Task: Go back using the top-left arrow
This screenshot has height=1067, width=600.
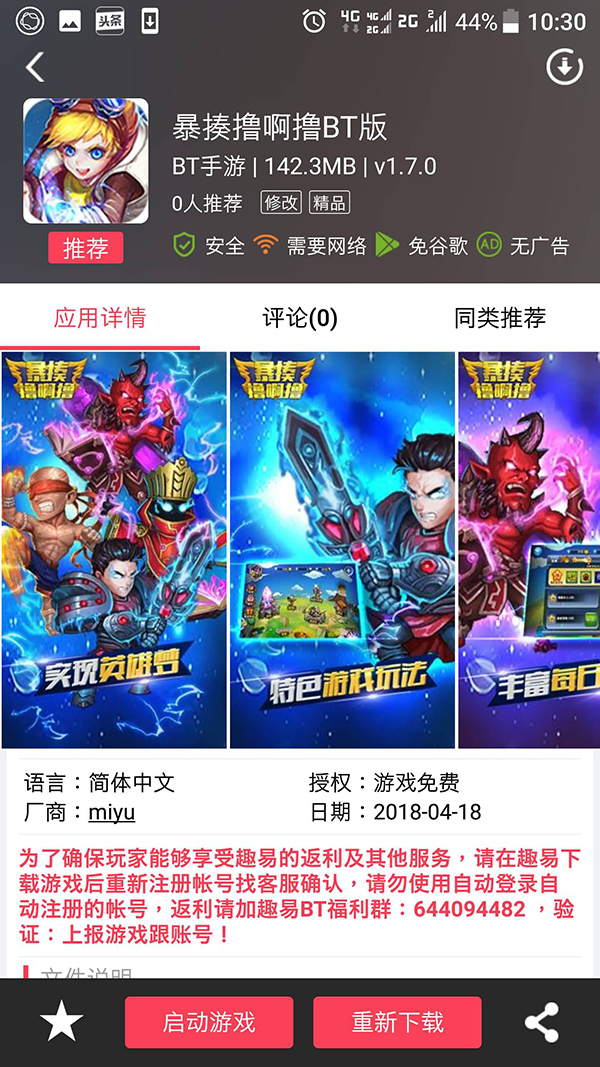Action: click(x=36, y=67)
